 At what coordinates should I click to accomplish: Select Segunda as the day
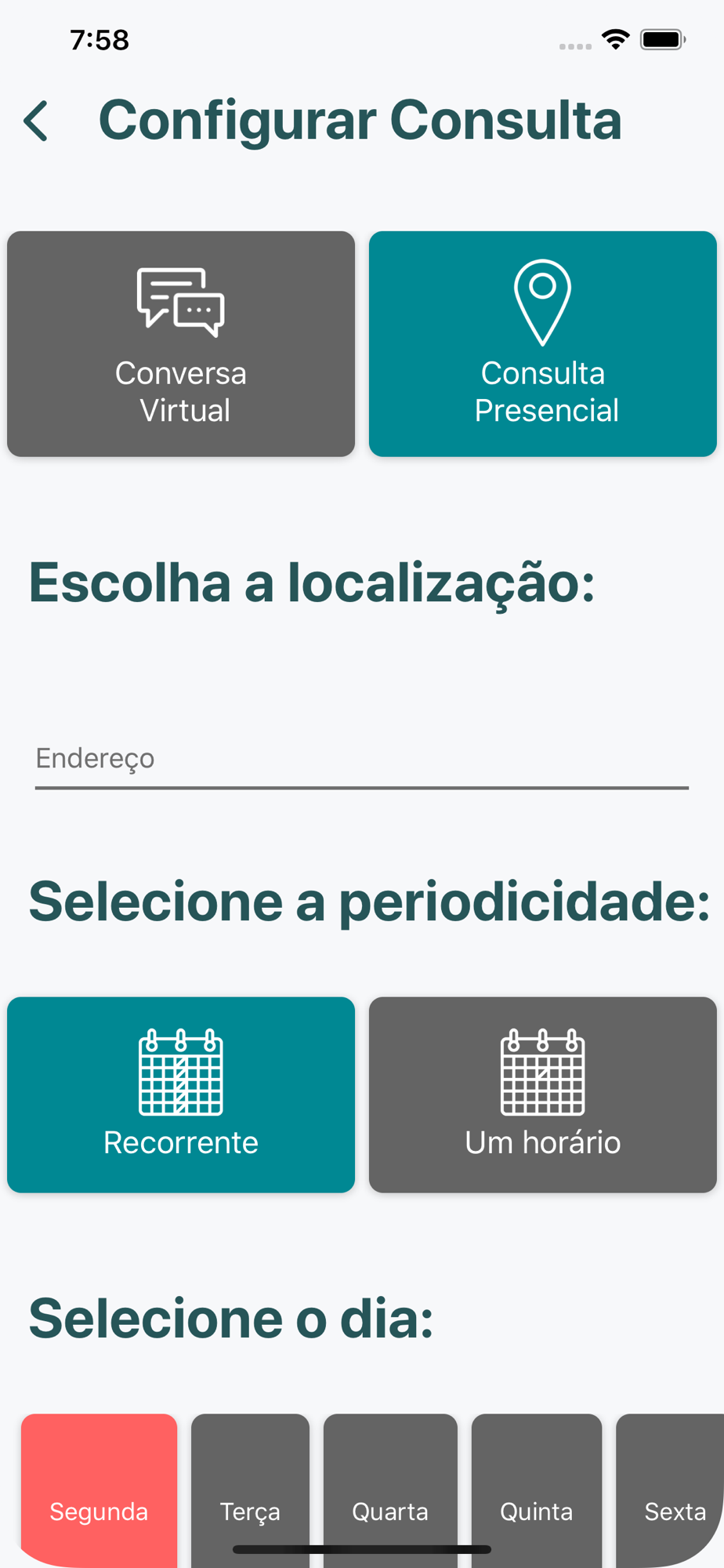point(99,1490)
